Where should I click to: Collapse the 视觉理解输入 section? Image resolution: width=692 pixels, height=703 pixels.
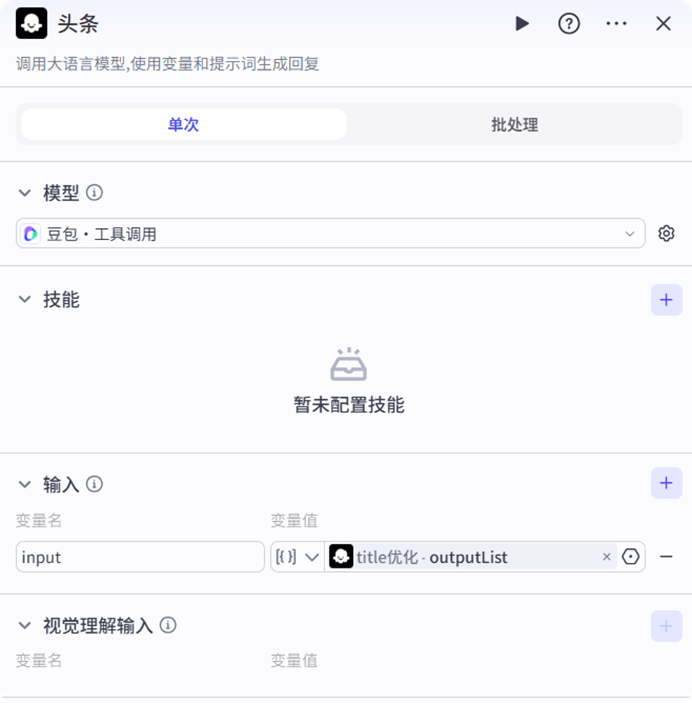[25, 626]
